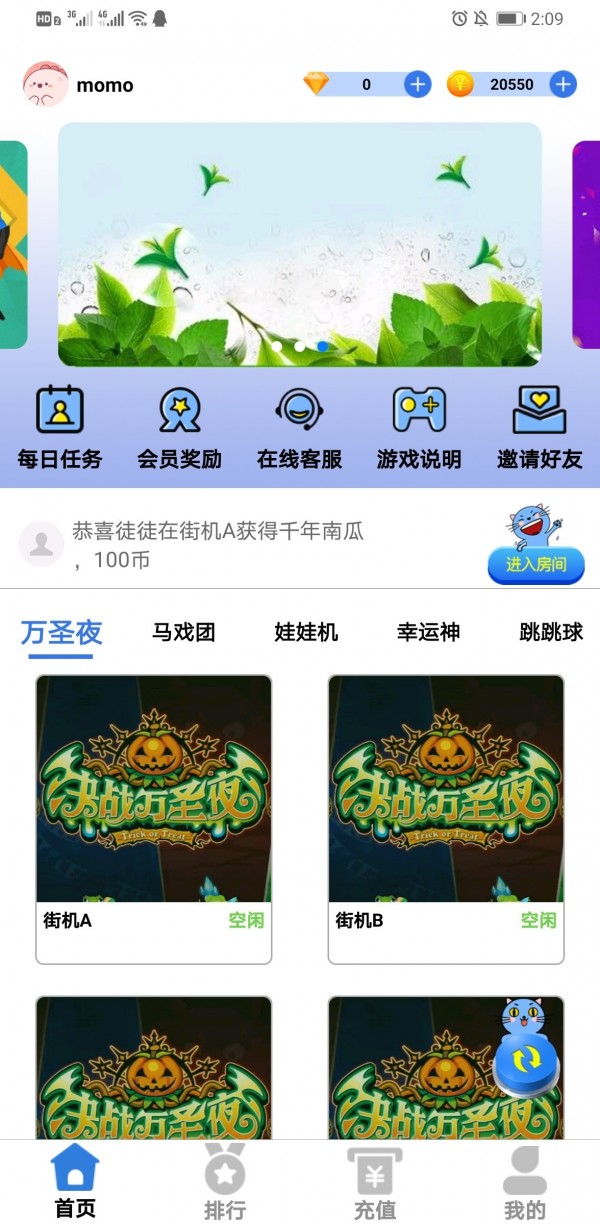The width and height of the screenshot is (600, 1224).
Task: Open the 街机B game room card
Action: [x=446, y=818]
